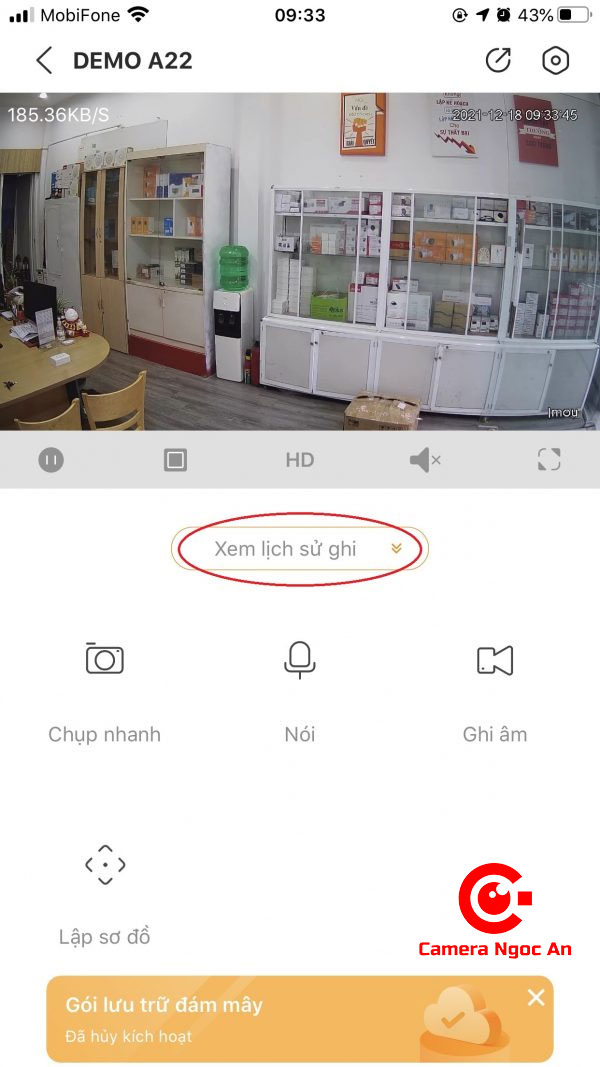Go back from DEMO A22
Viewport: 600px width, 1067px height.
tap(43, 61)
